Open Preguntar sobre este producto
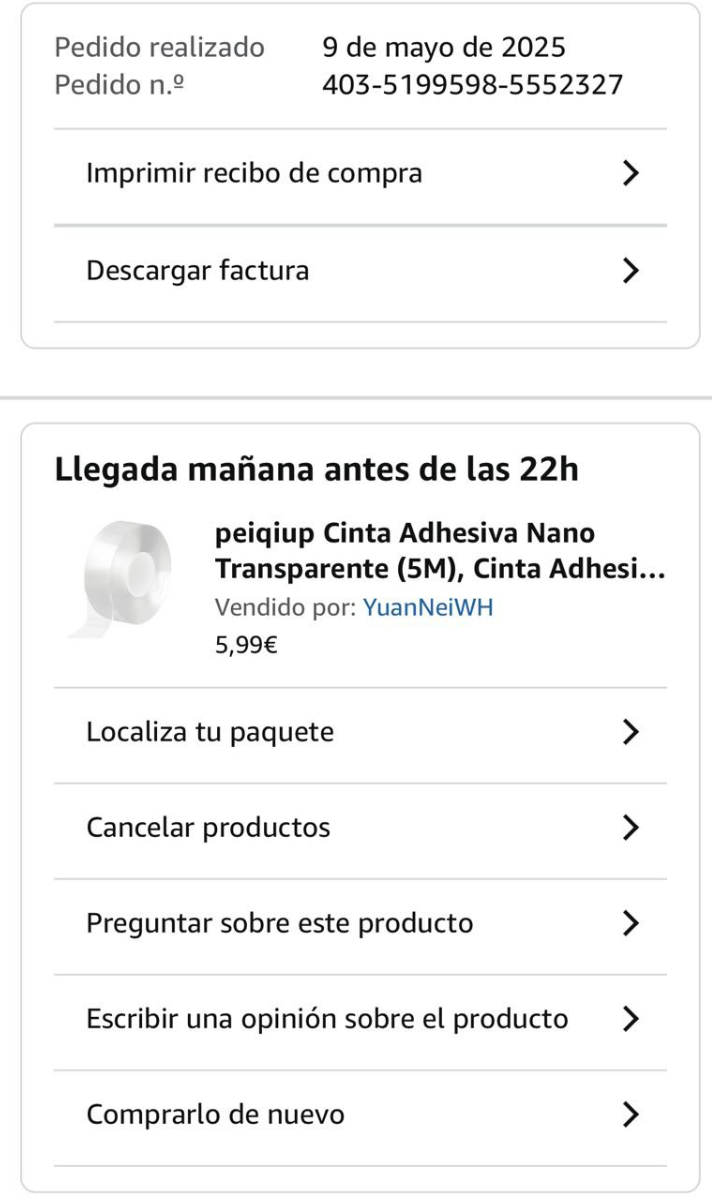 360,924
